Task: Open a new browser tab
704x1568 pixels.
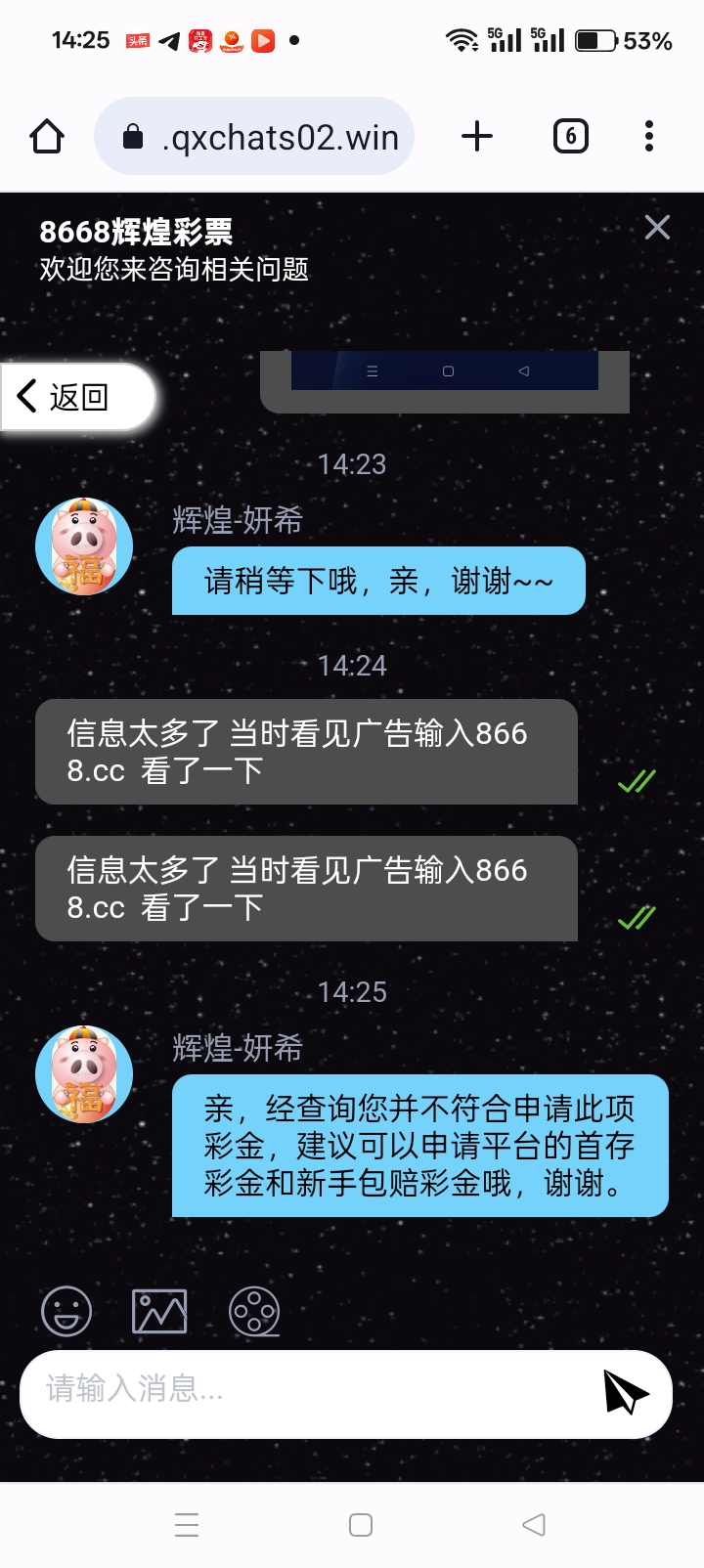Action: (x=476, y=136)
